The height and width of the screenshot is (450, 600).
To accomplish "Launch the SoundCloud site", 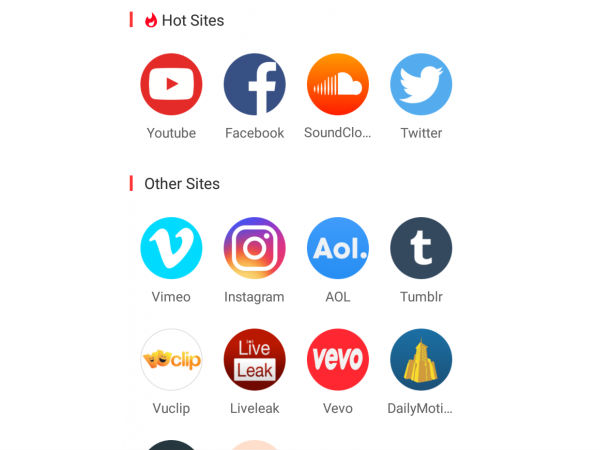I will tap(337, 85).
